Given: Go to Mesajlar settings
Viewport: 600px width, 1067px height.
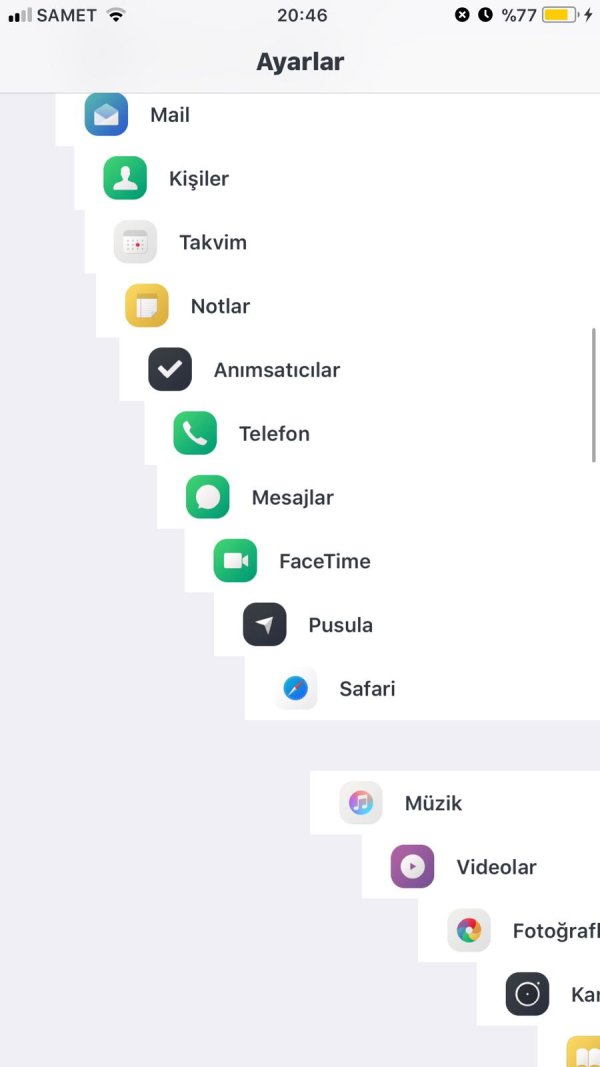Looking at the screenshot, I should [x=292, y=498].
